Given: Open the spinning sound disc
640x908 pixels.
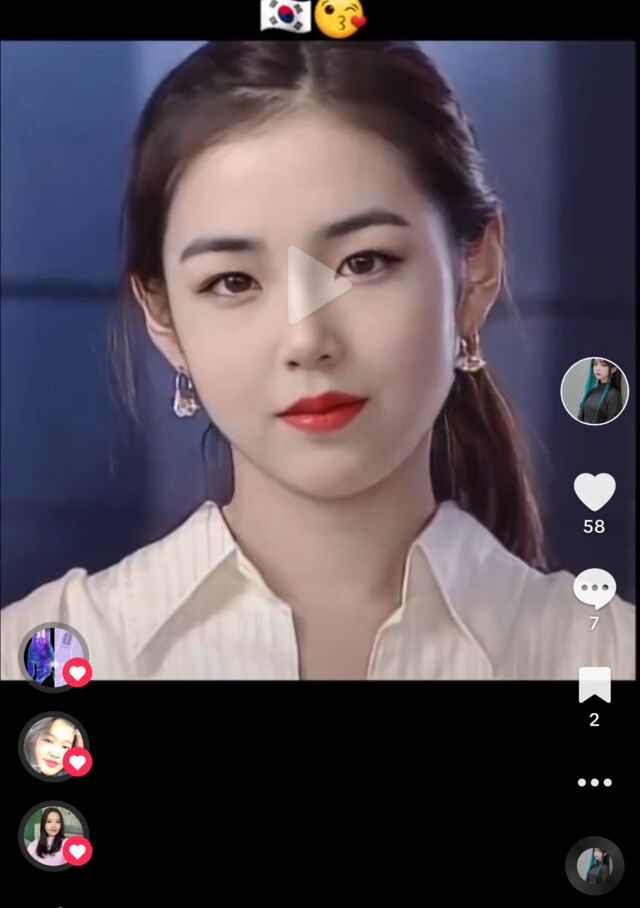Looking at the screenshot, I should point(594,865).
